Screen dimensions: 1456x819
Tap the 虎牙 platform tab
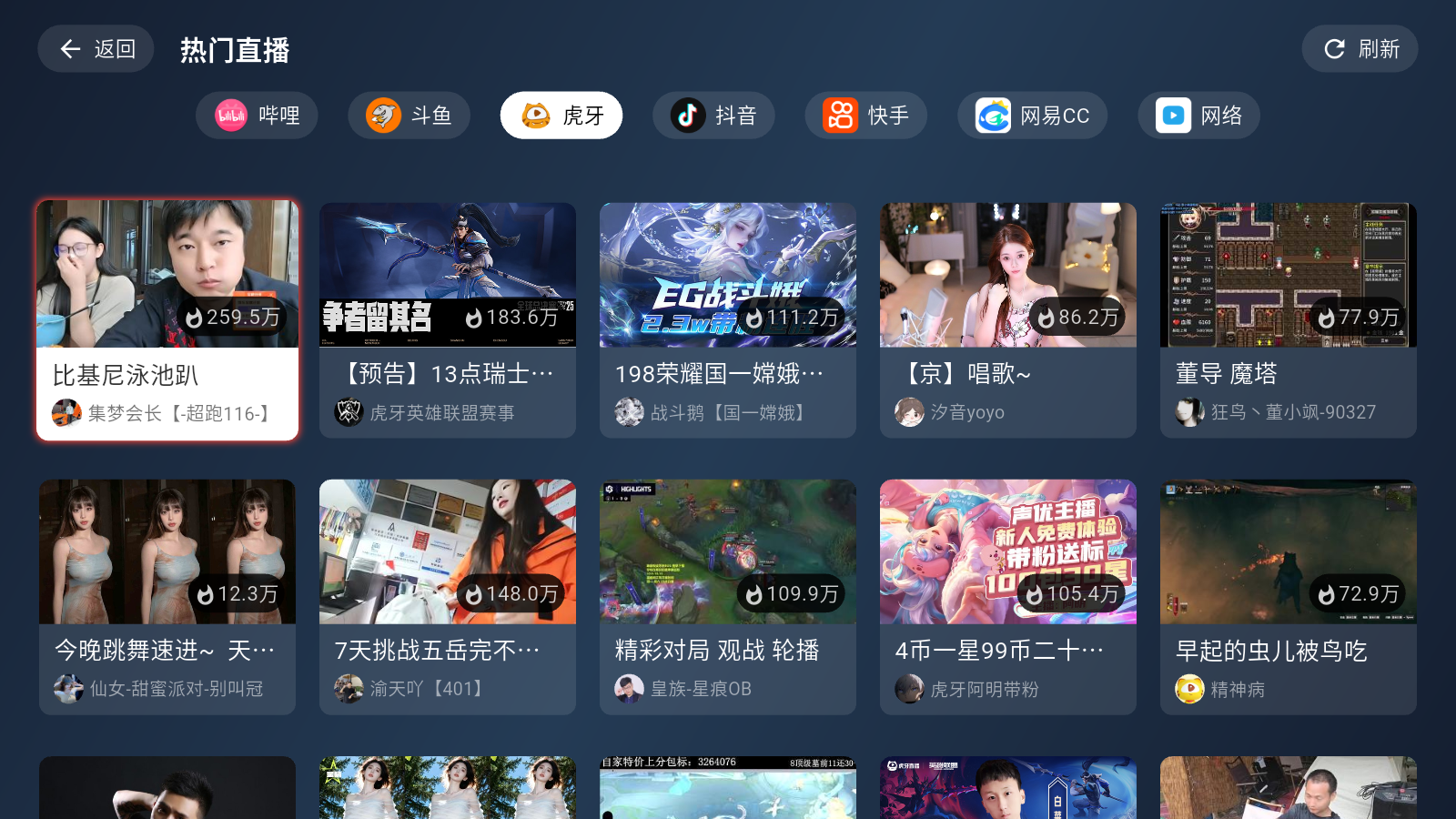(561, 116)
